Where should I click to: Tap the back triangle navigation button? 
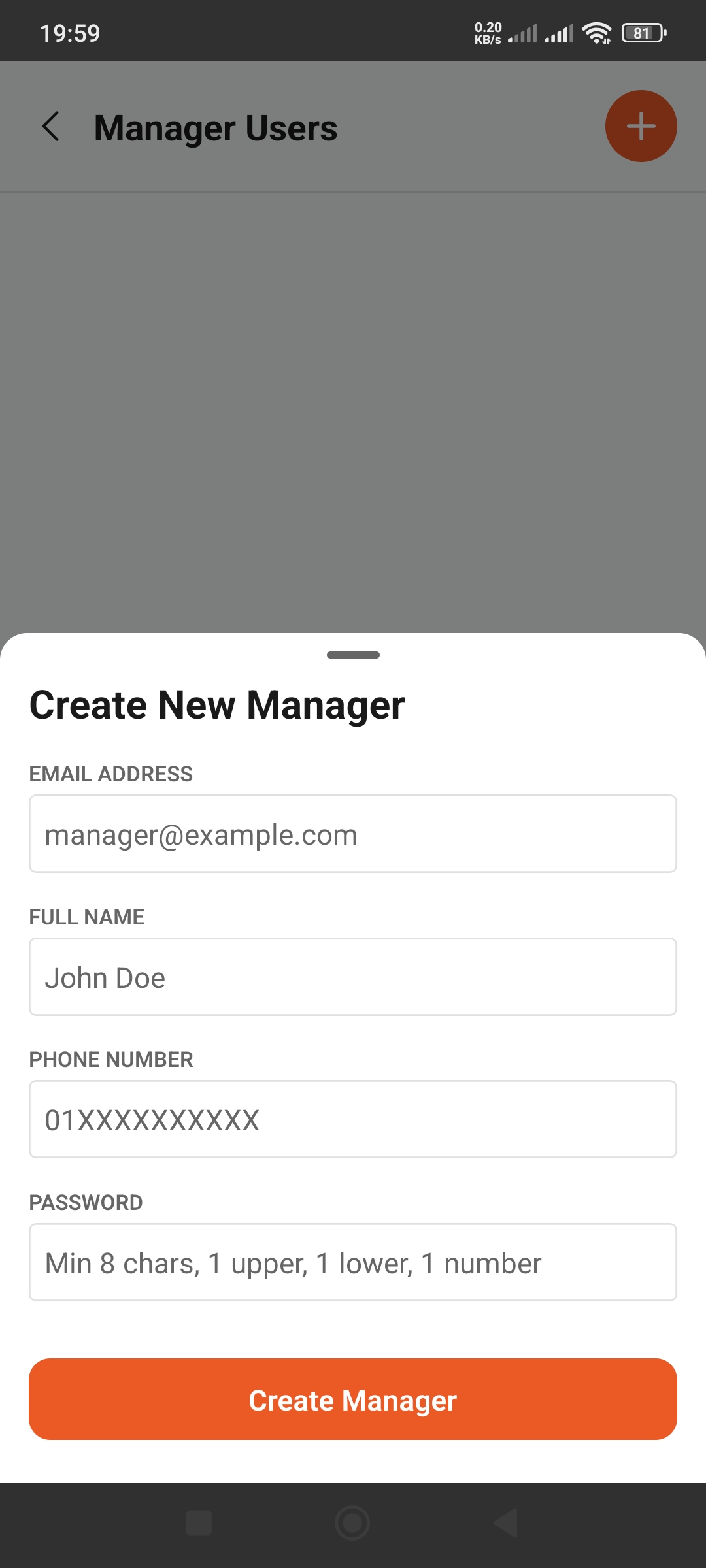[x=506, y=1521]
